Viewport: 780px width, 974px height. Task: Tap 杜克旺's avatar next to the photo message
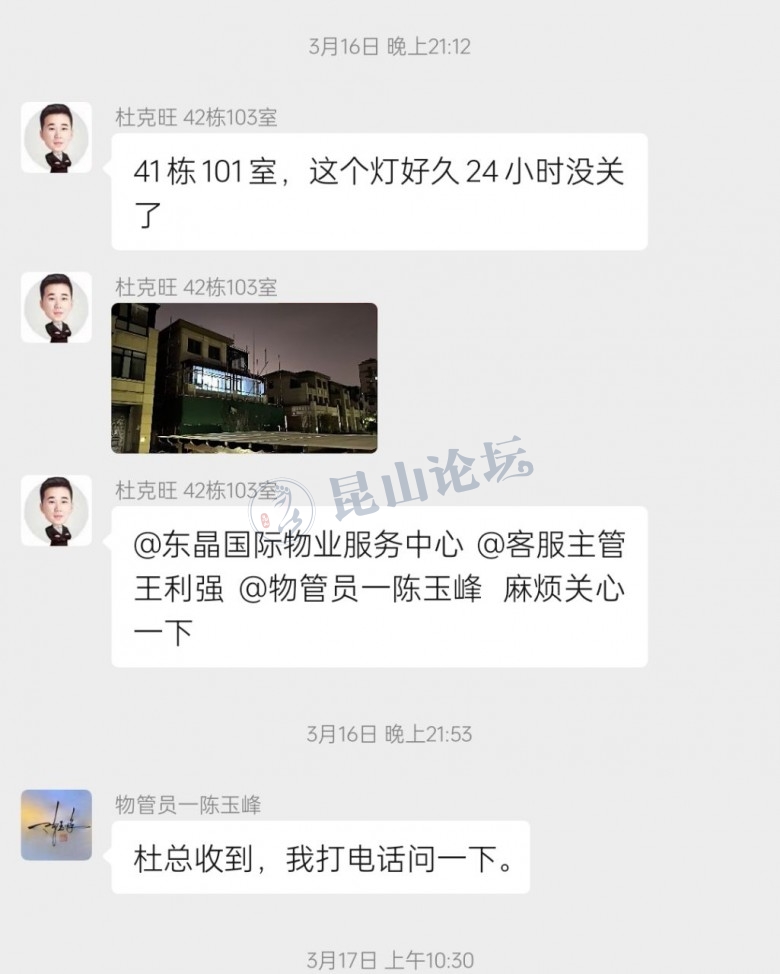(x=57, y=307)
